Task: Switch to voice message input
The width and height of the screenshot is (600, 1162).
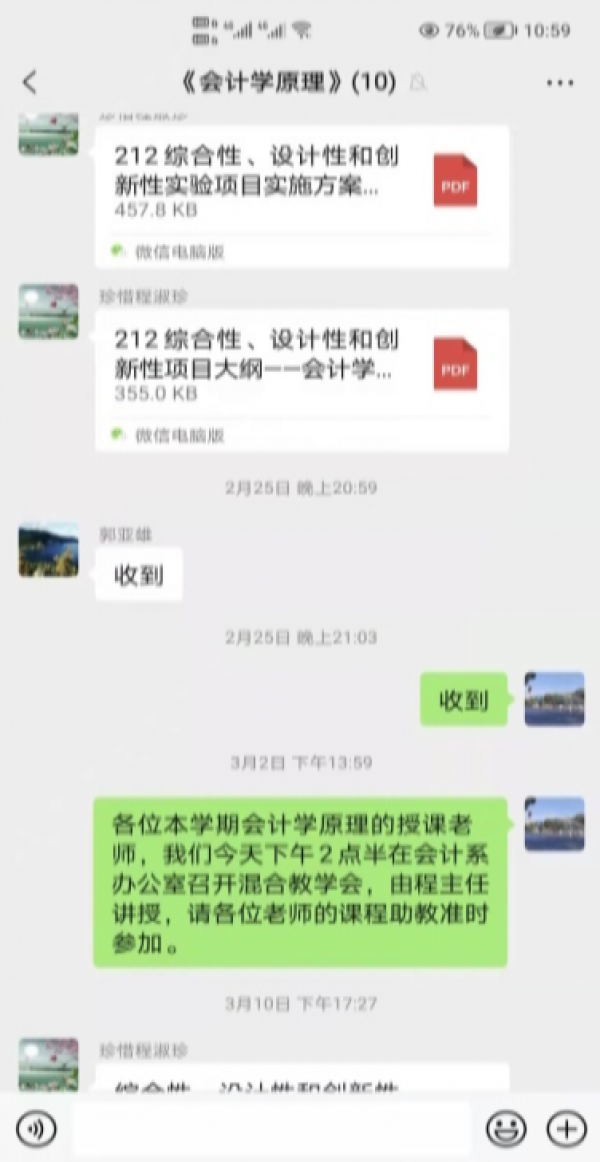Action: coord(37,1130)
